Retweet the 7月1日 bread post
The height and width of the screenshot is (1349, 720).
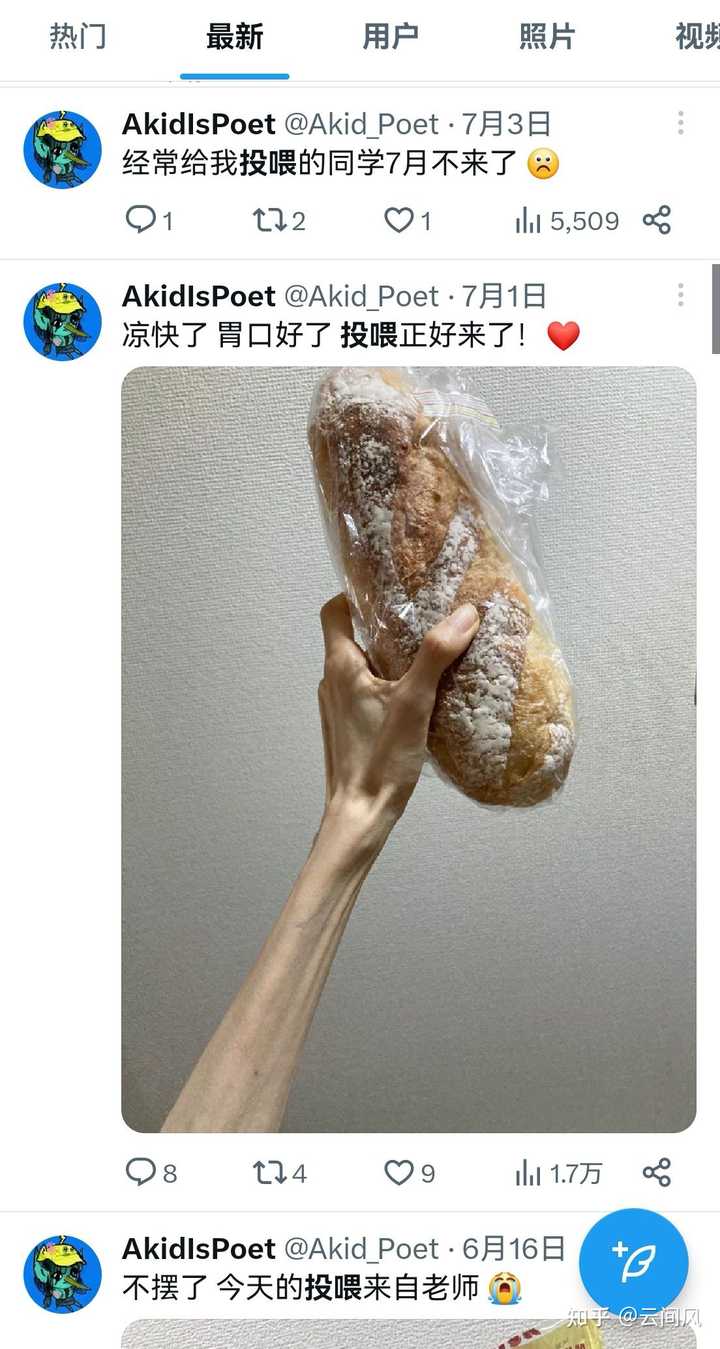tap(279, 1172)
